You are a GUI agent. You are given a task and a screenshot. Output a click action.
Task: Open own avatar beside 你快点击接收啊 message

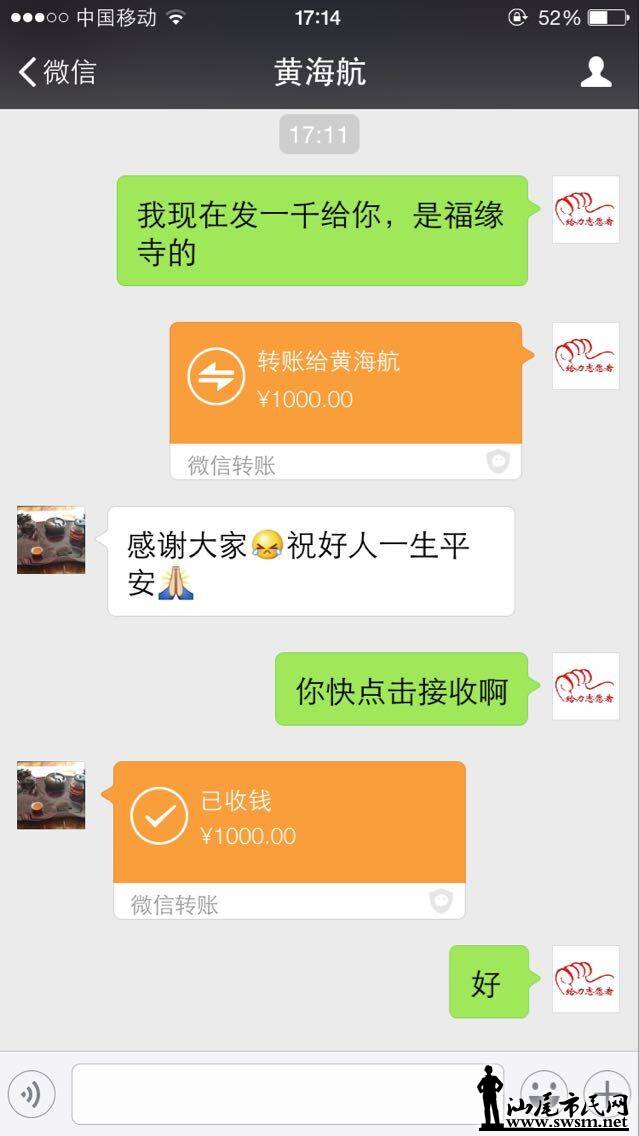586,687
